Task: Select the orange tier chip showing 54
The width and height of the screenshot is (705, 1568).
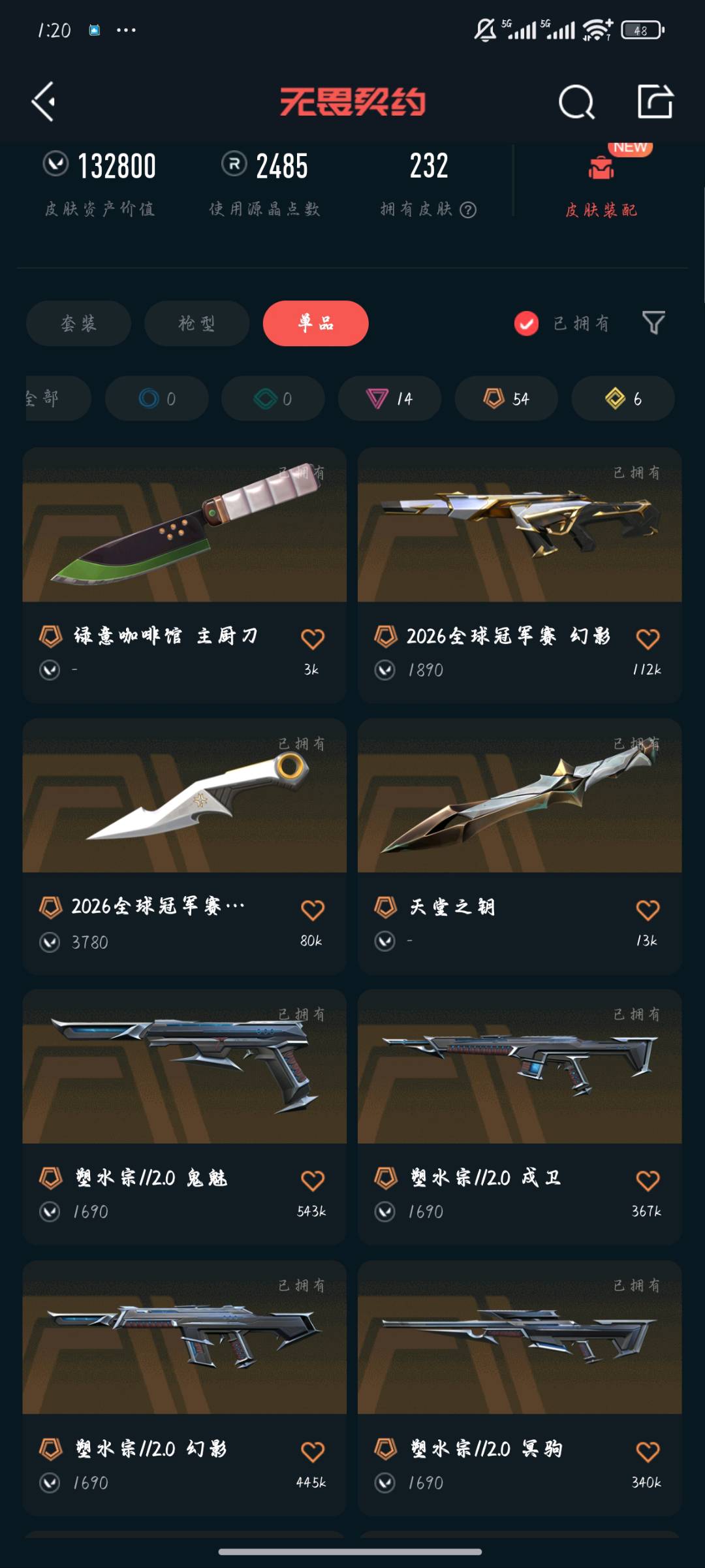Action: 506,398
